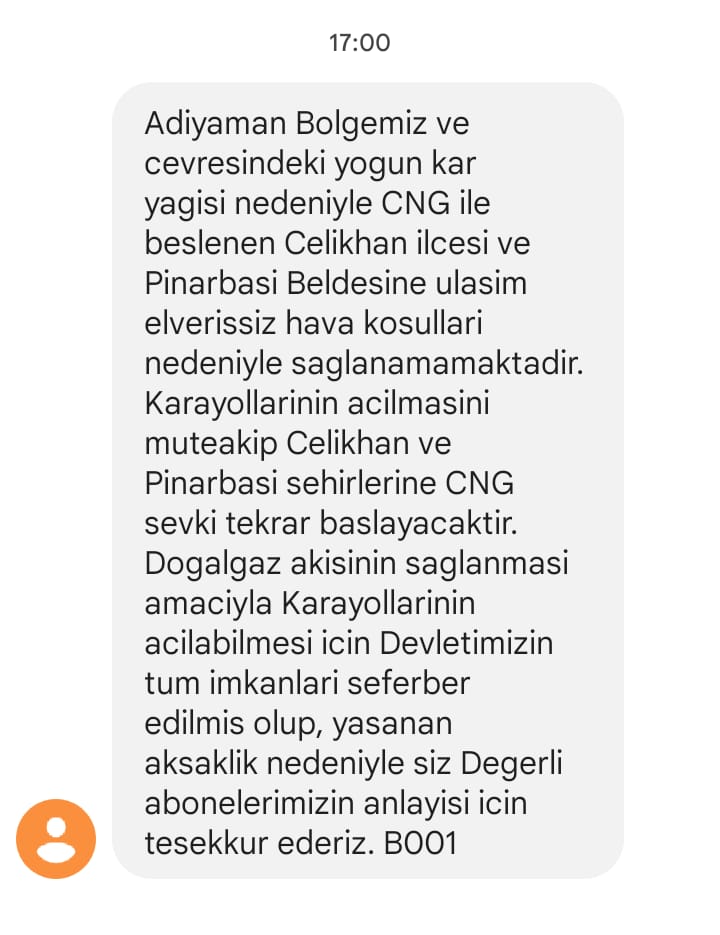Screen dimensions: 720x935
Task: Open the sender's contact avatar
Action: pos(56,838)
